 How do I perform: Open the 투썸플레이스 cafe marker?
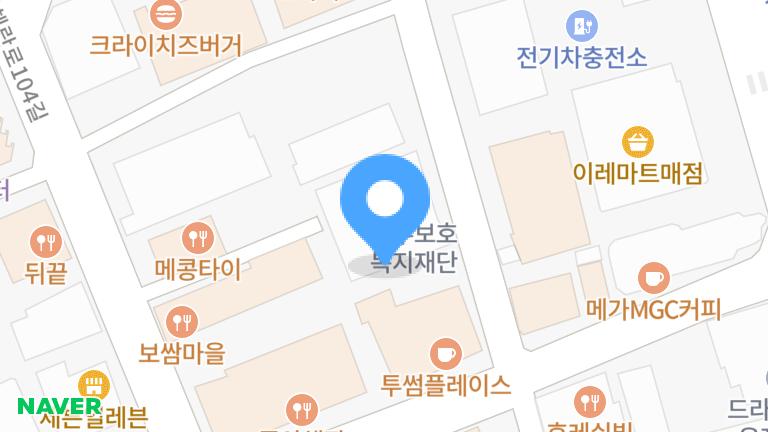445,353
